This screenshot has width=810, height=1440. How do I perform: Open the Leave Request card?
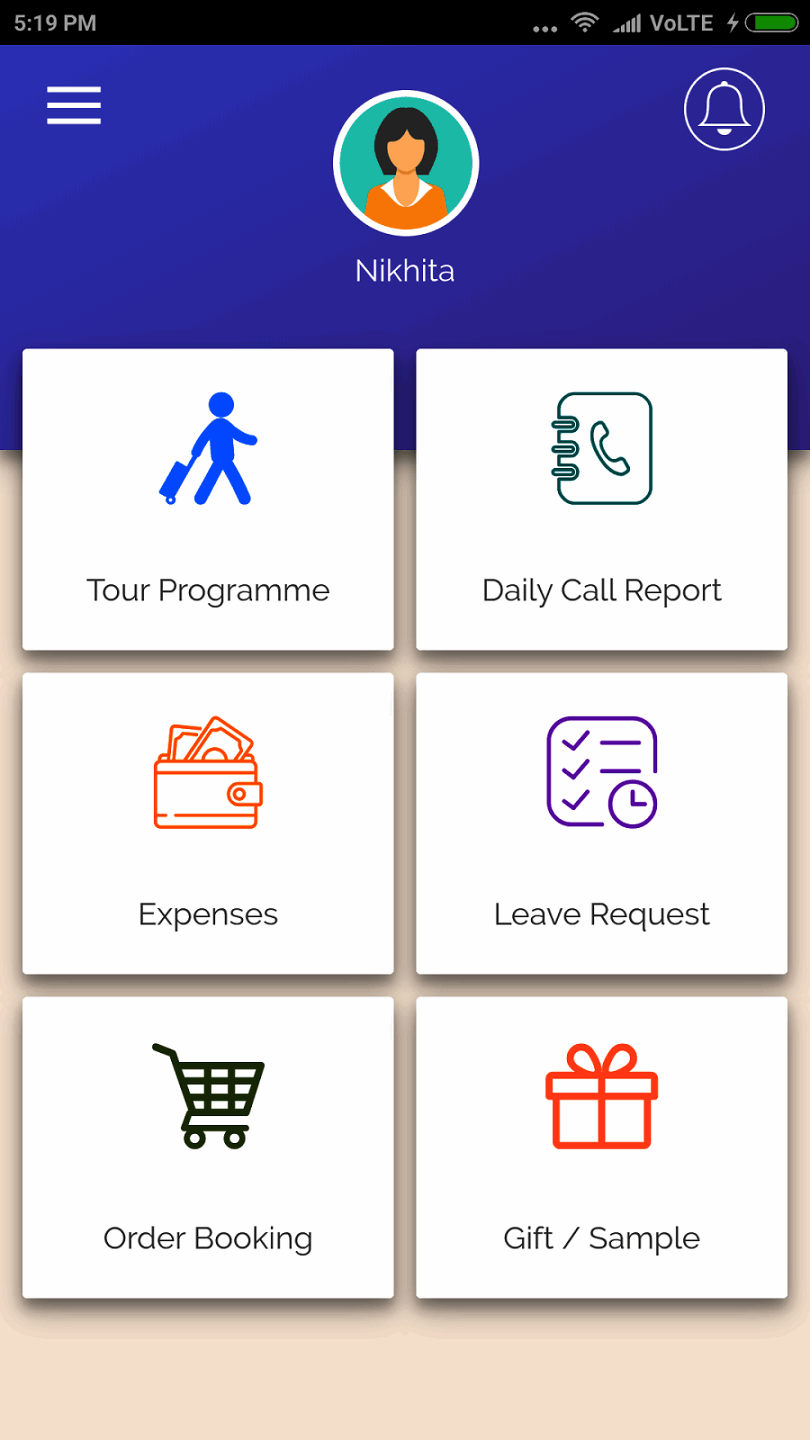601,823
